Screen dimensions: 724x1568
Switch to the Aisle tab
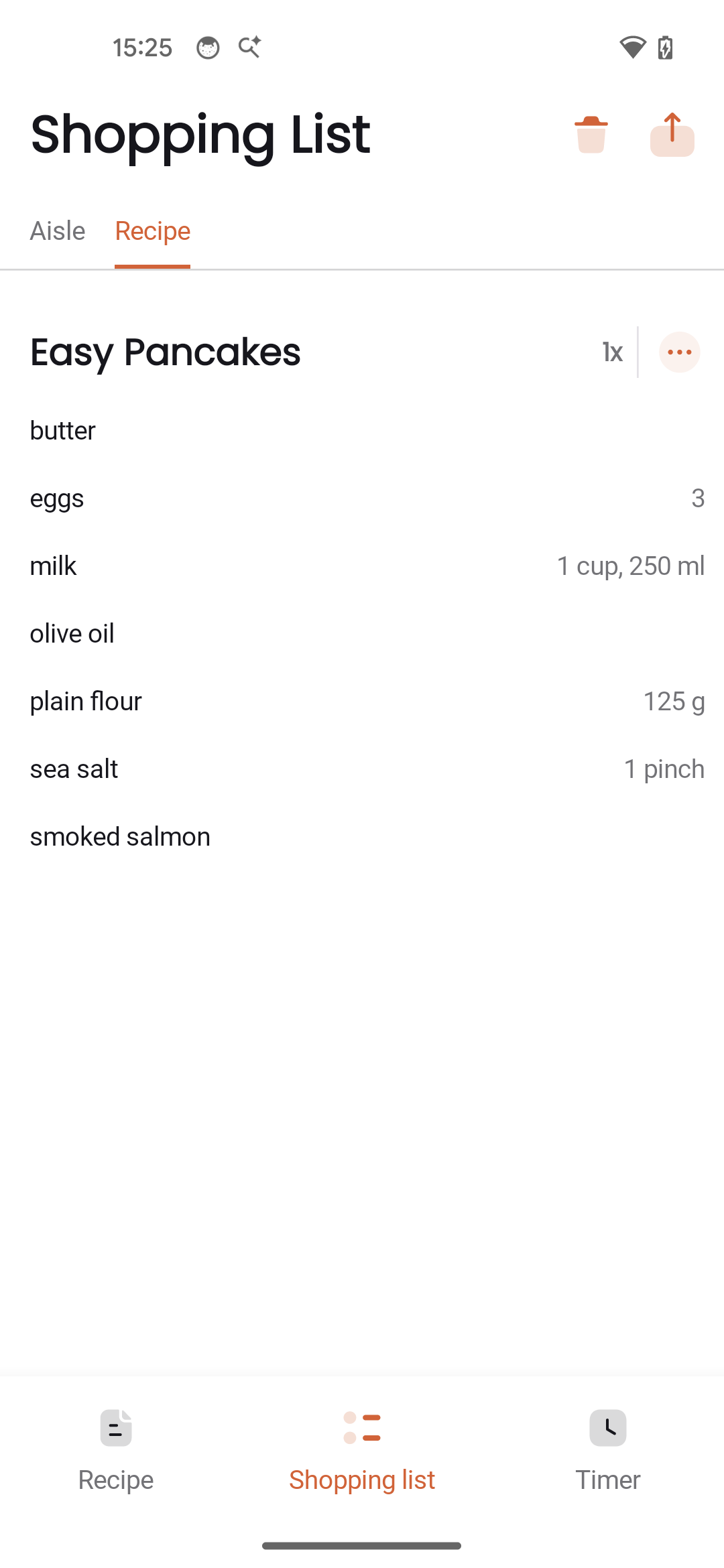[58, 231]
